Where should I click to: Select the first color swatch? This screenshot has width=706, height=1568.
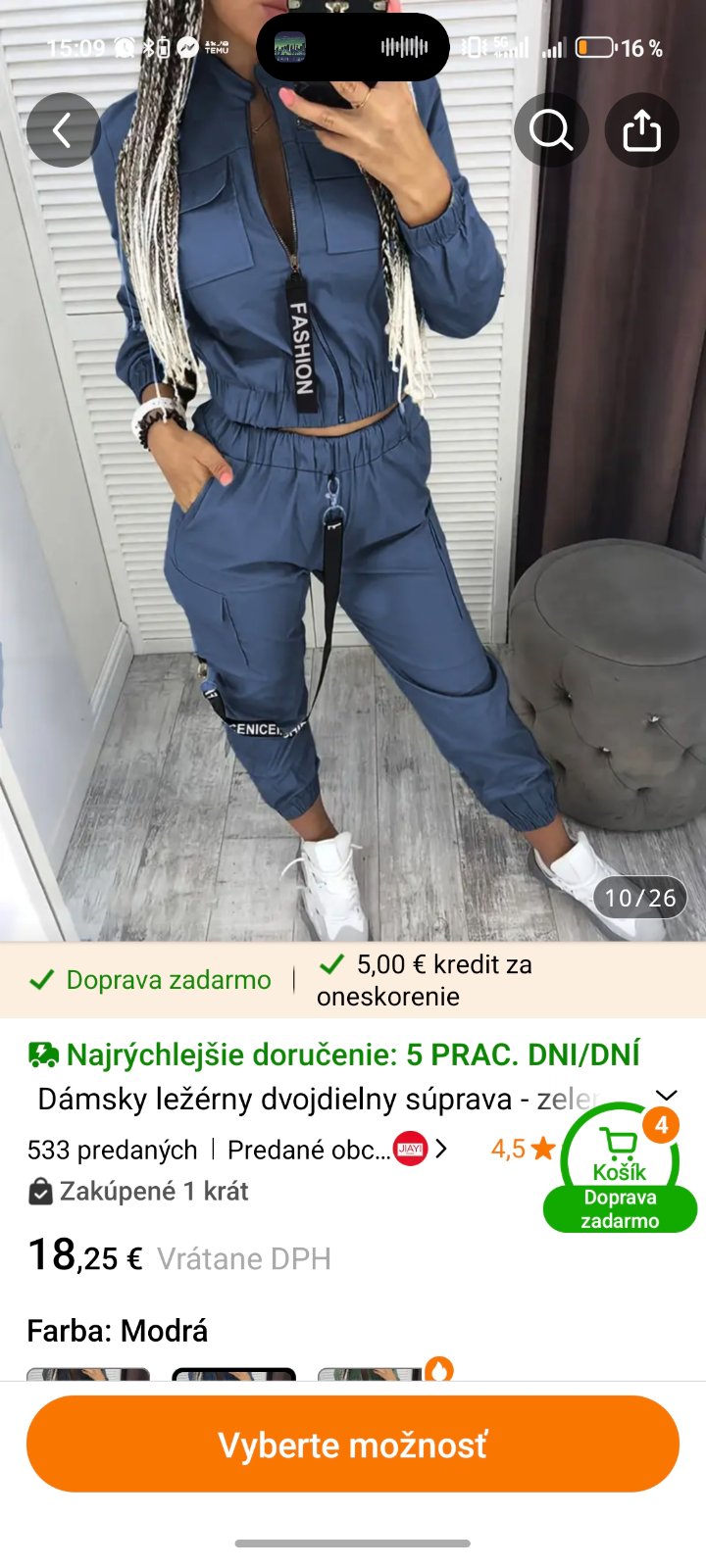[88, 1374]
